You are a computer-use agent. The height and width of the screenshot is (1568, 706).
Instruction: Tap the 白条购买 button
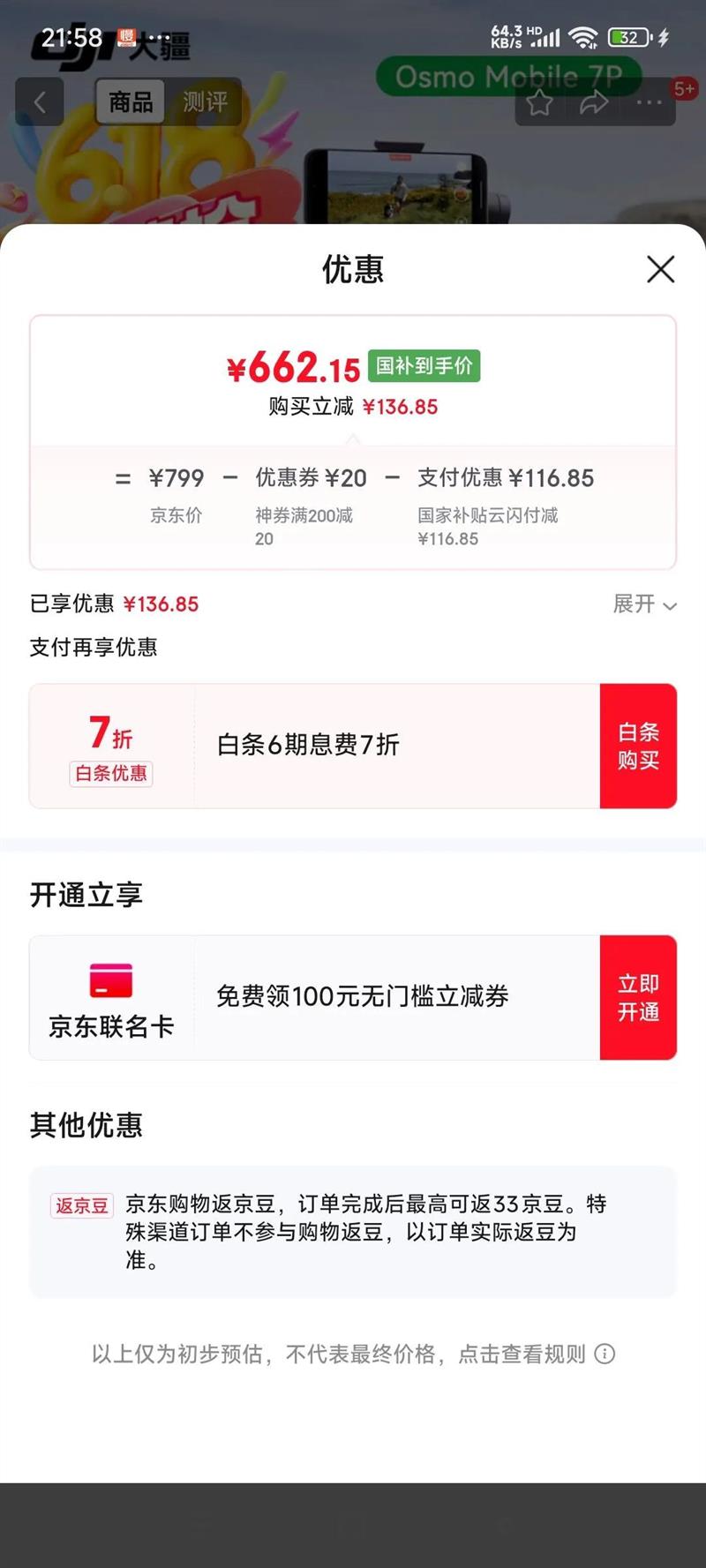click(x=638, y=746)
